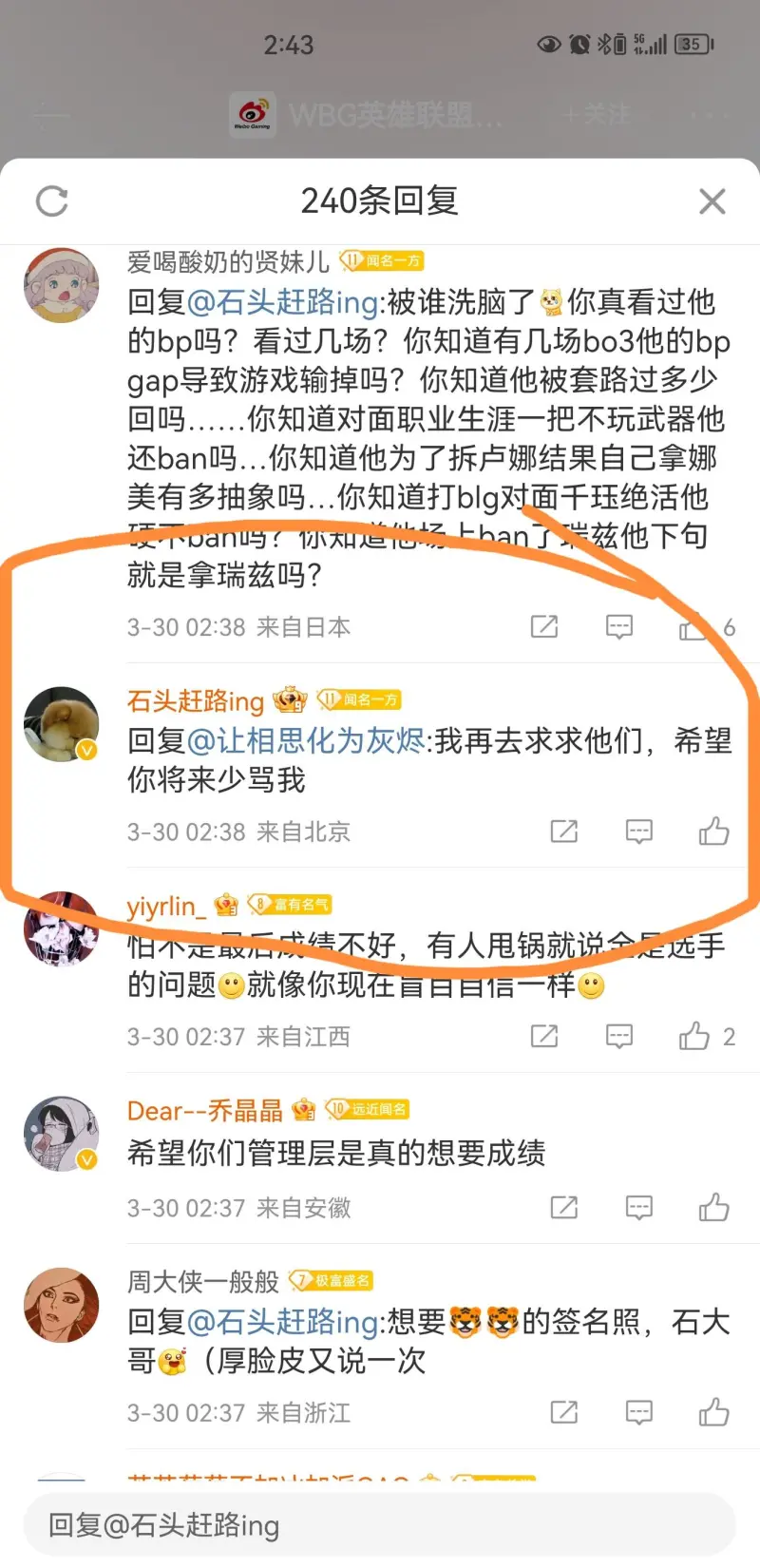This screenshot has width=760, height=1568.
Task: Like yiyrlin_'s comment
Action: 694,1036
